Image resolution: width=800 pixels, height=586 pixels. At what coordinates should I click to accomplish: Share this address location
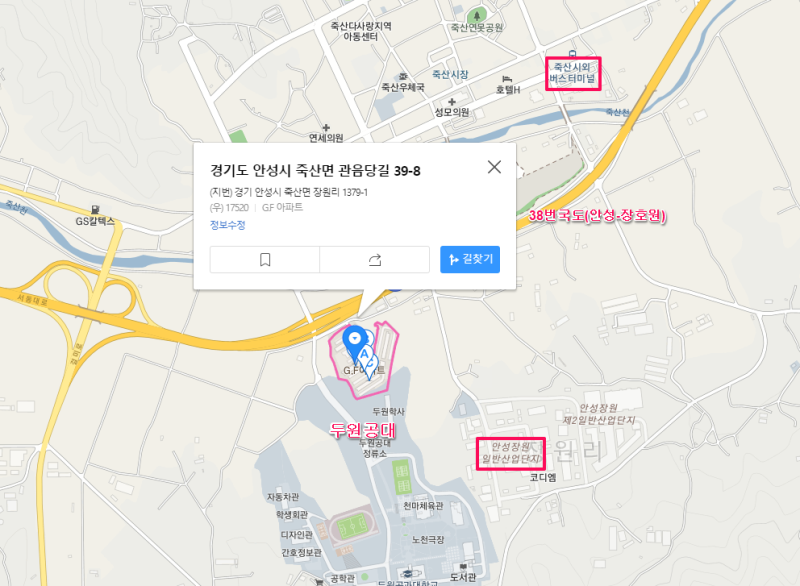375,260
